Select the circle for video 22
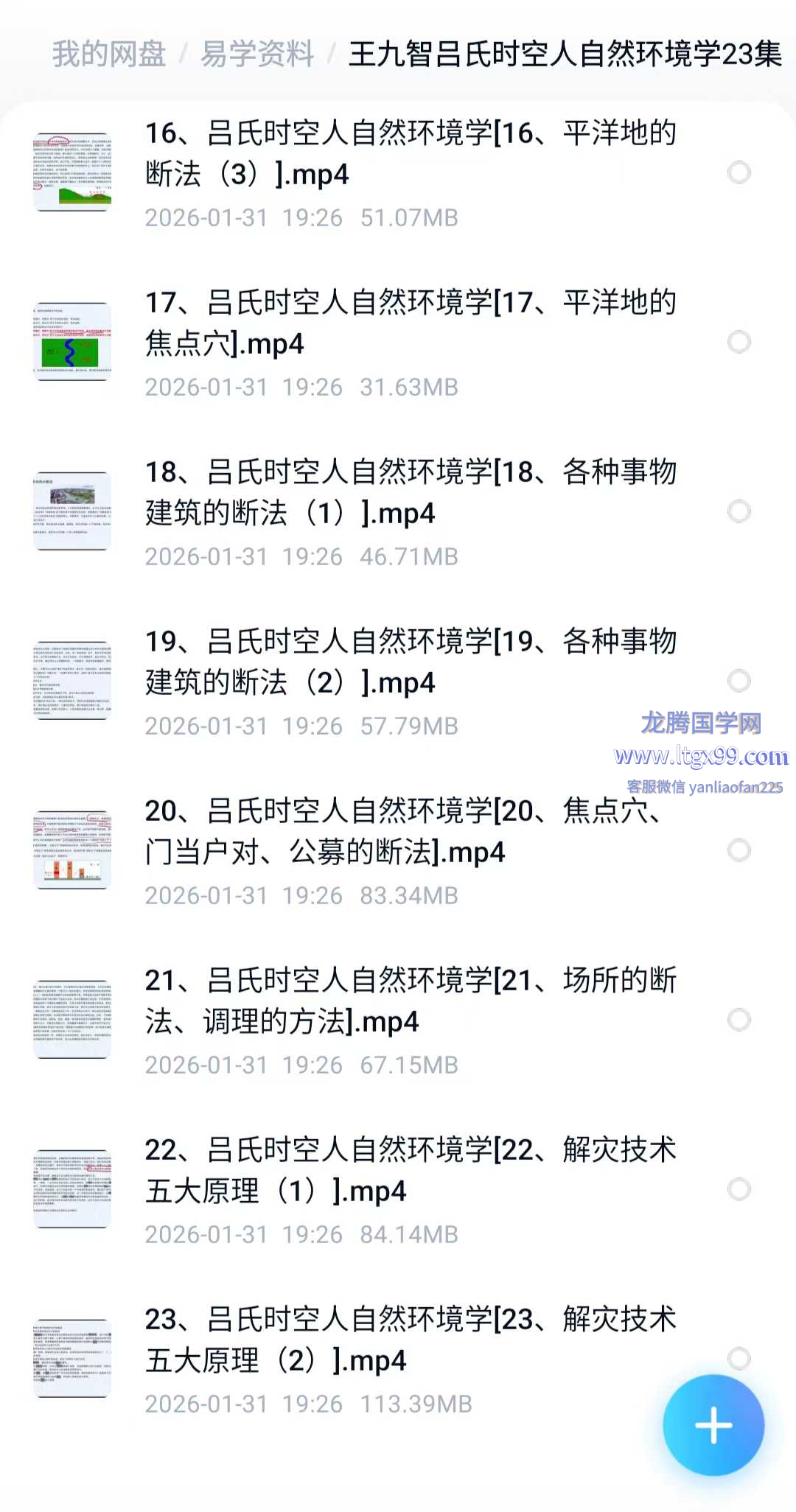This screenshot has width=796, height=1512. tap(739, 1189)
